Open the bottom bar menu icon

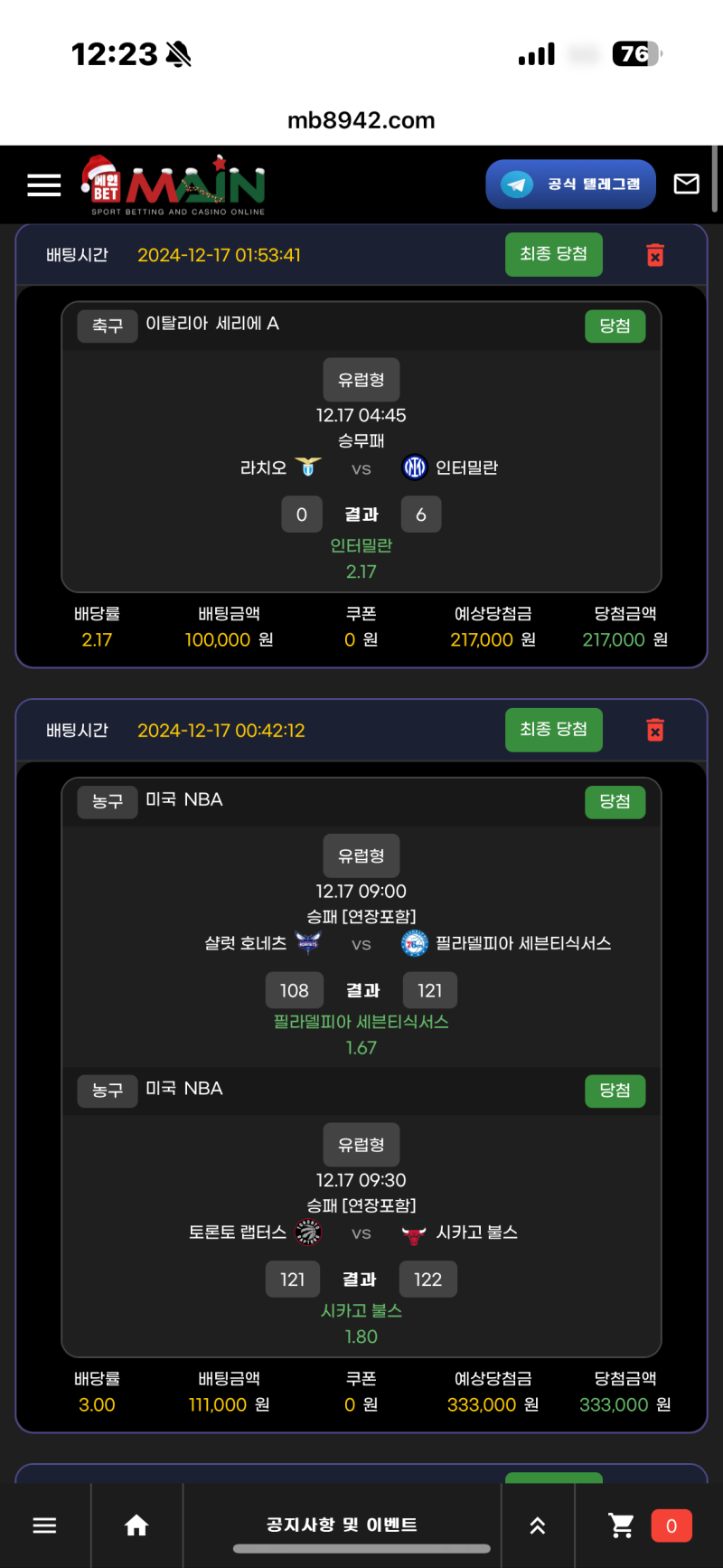[44, 1525]
